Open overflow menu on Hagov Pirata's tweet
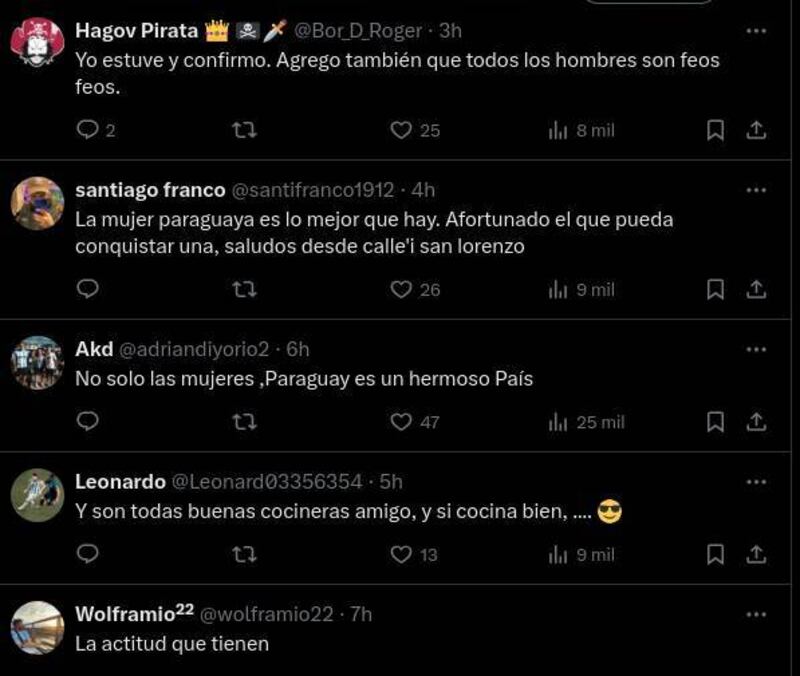 point(757,31)
